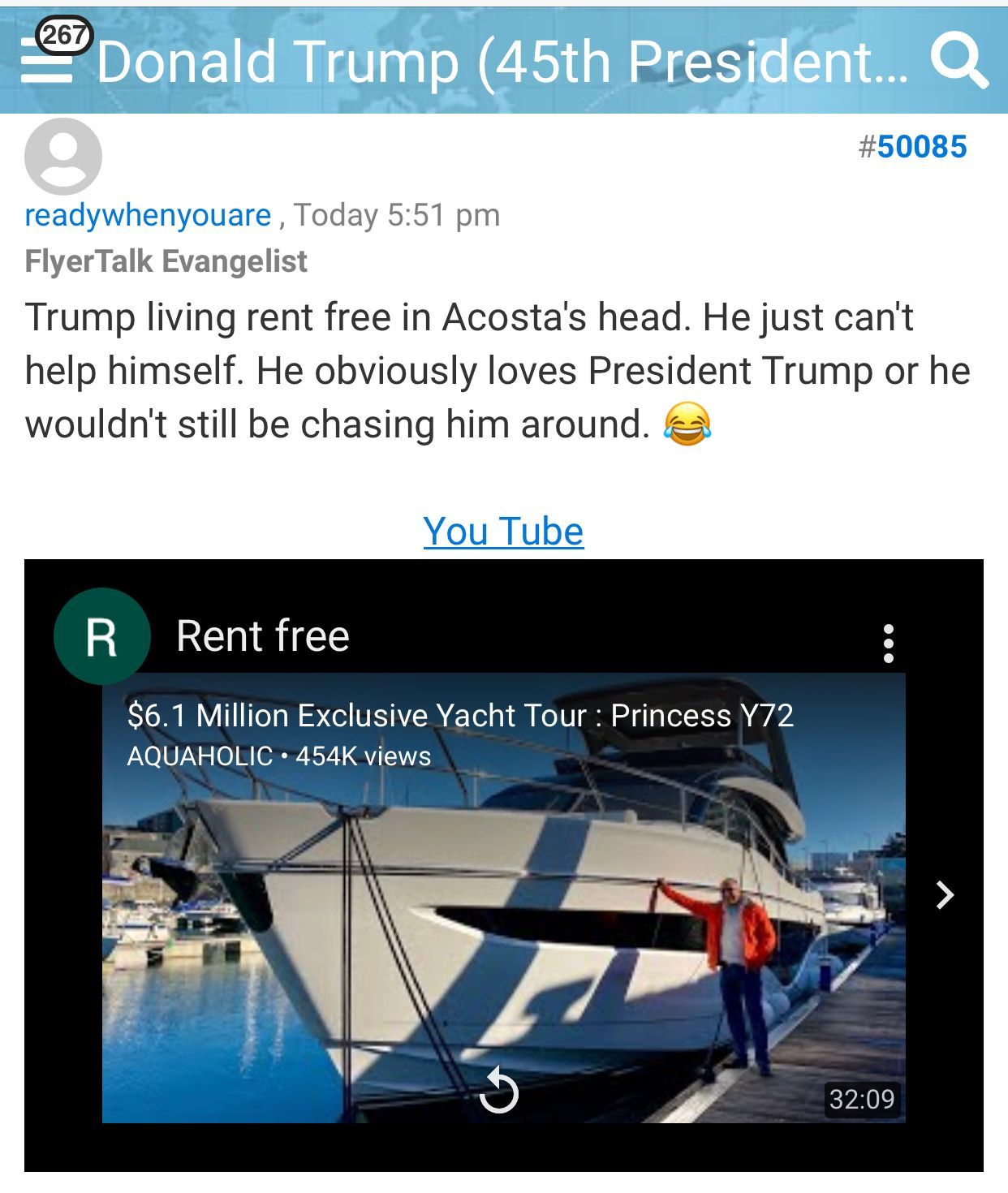Go to the next suggested video arrow
The image size is (1008, 1193).
944,895
